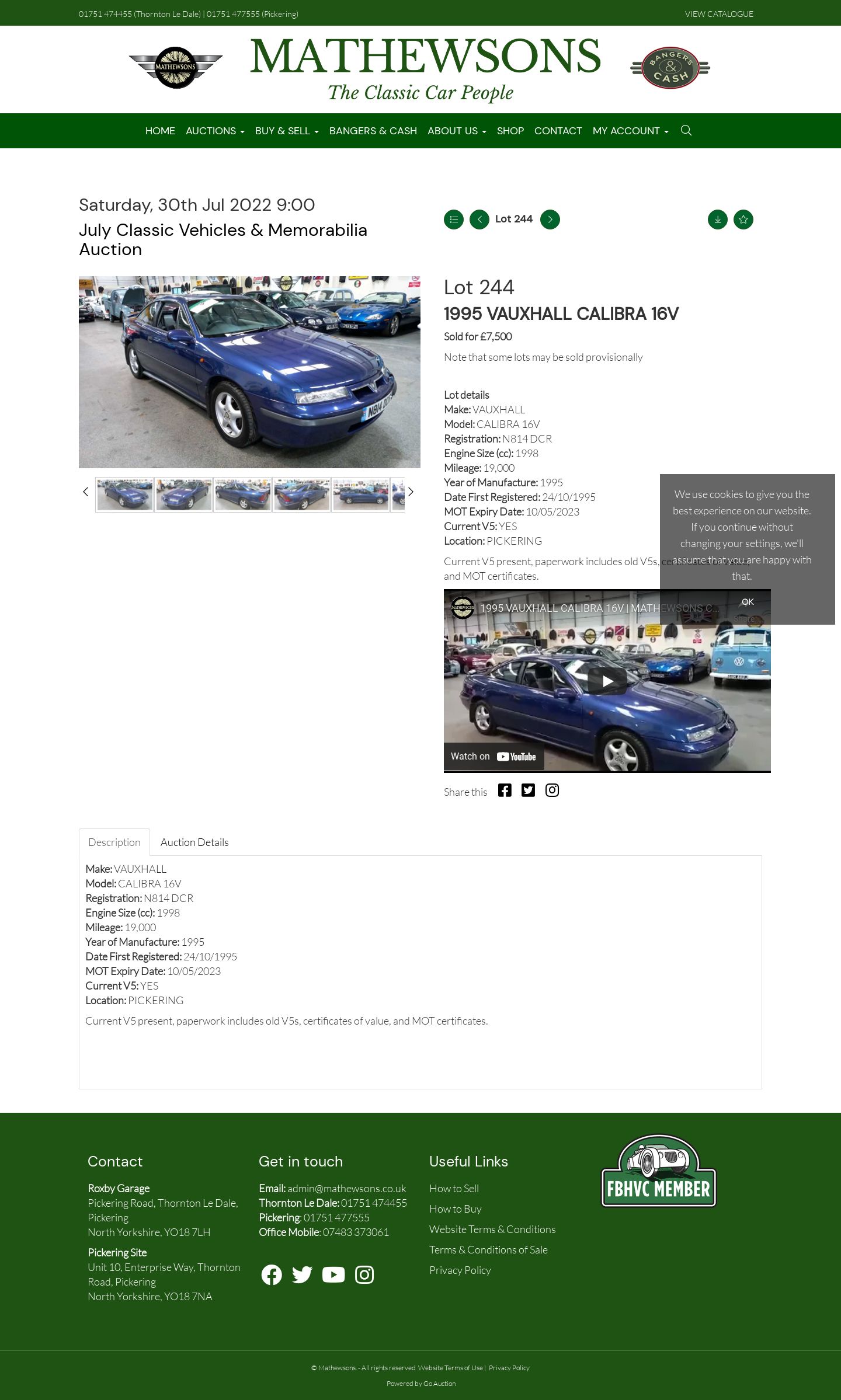Open the search magnifier in the nav bar

(x=686, y=130)
